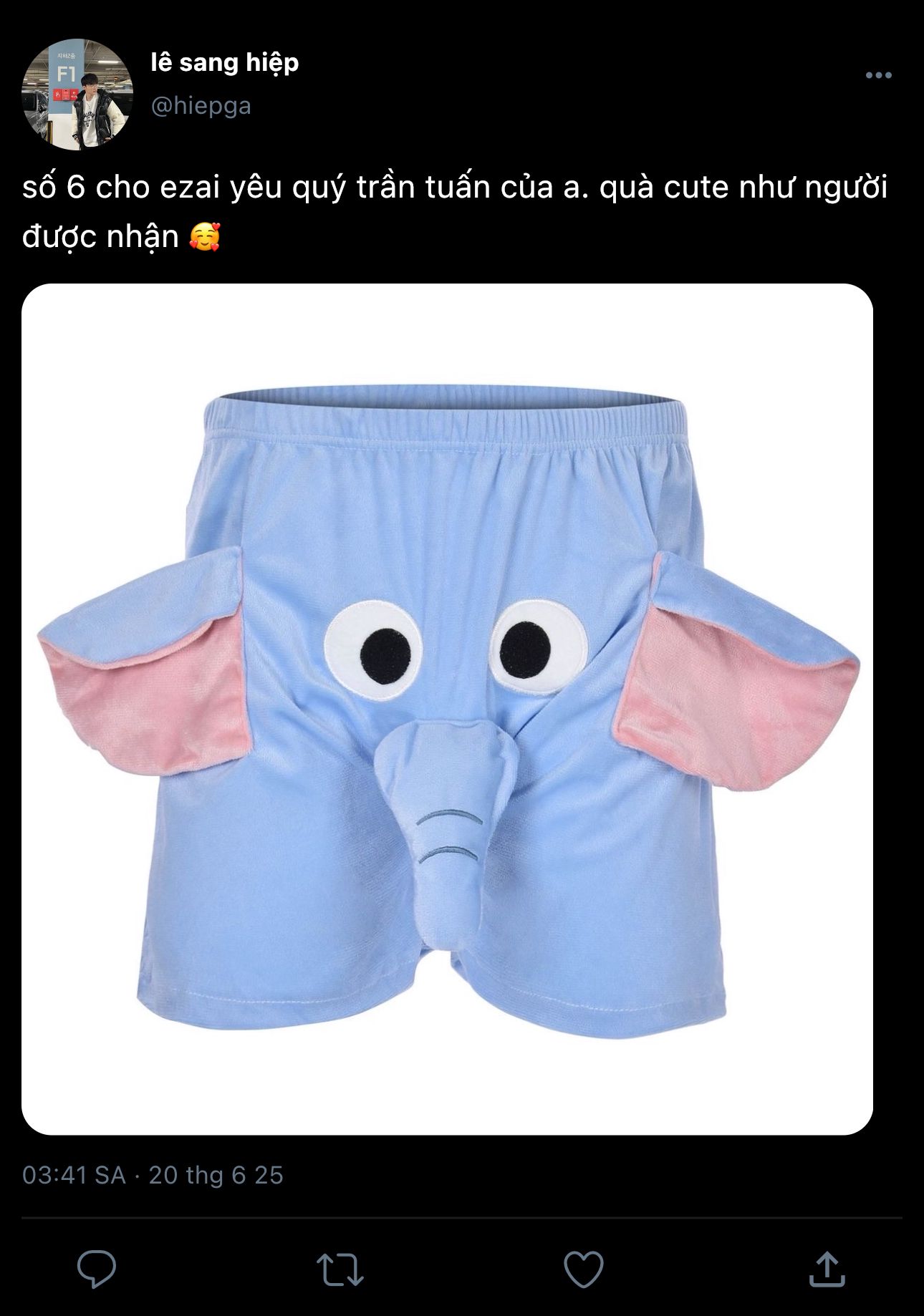Reply to this tweet
The width and height of the screenshot is (924, 1316).
click(97, 1269)
